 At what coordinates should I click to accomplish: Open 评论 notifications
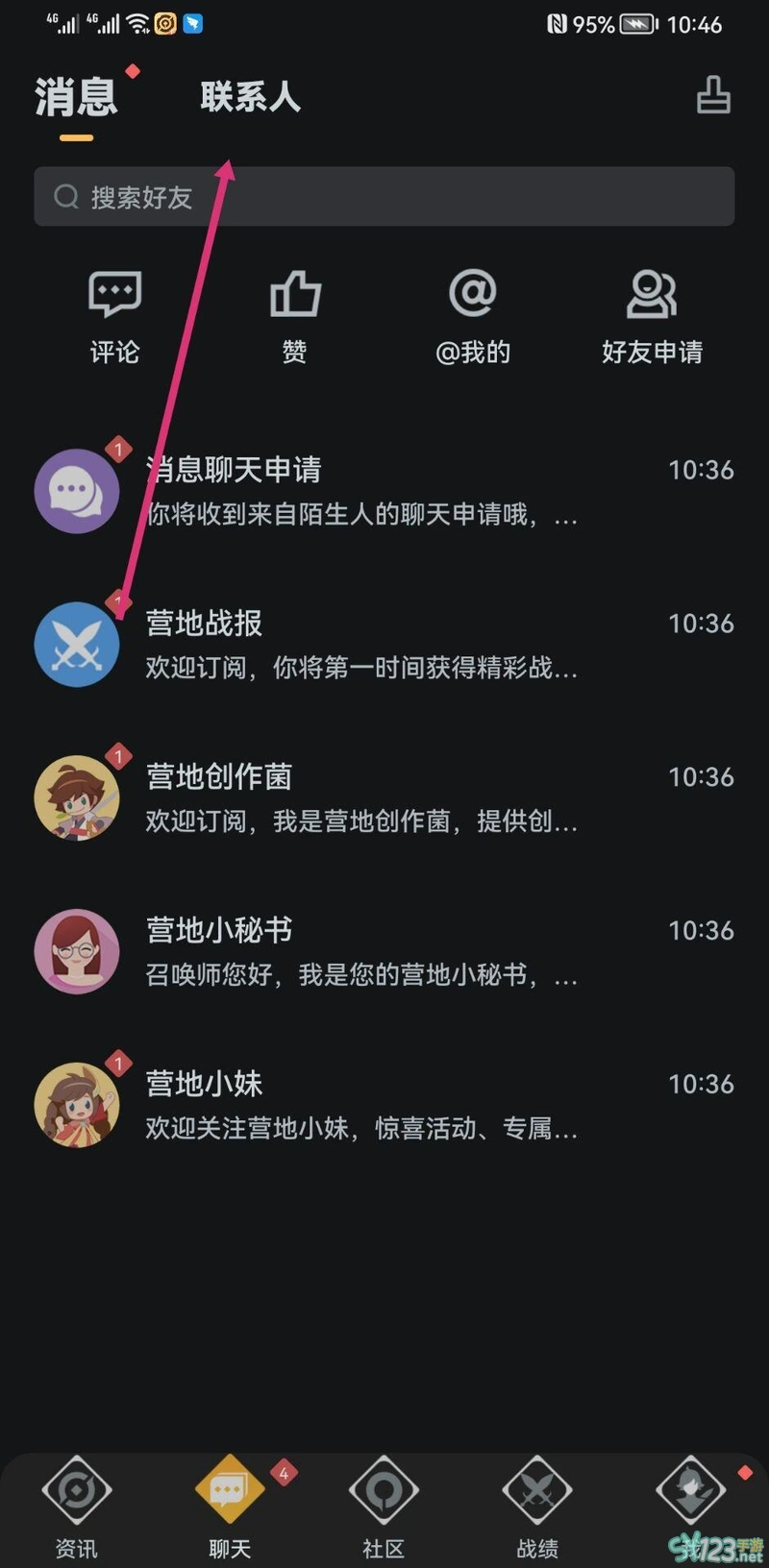[114, 317]
